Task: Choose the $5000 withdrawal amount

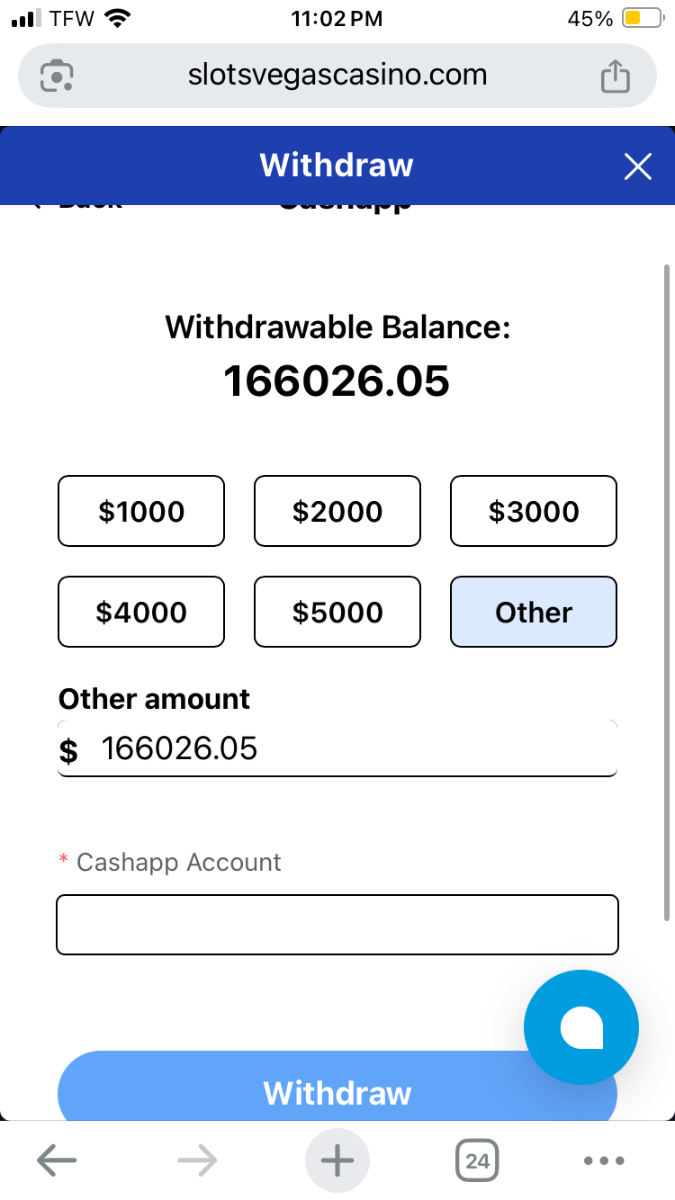Action: point(337,612)
